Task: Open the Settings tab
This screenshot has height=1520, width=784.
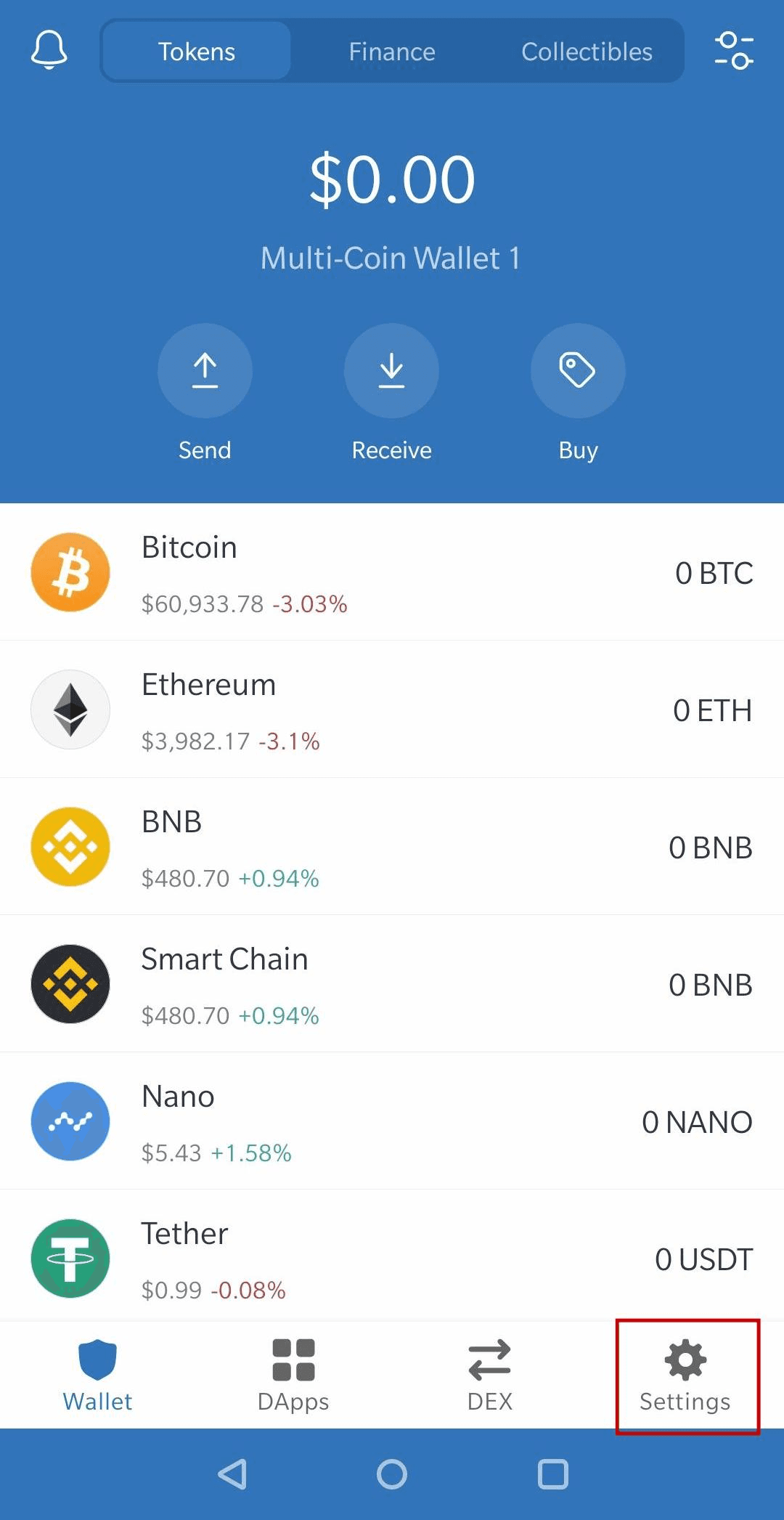Action: 686,1375
